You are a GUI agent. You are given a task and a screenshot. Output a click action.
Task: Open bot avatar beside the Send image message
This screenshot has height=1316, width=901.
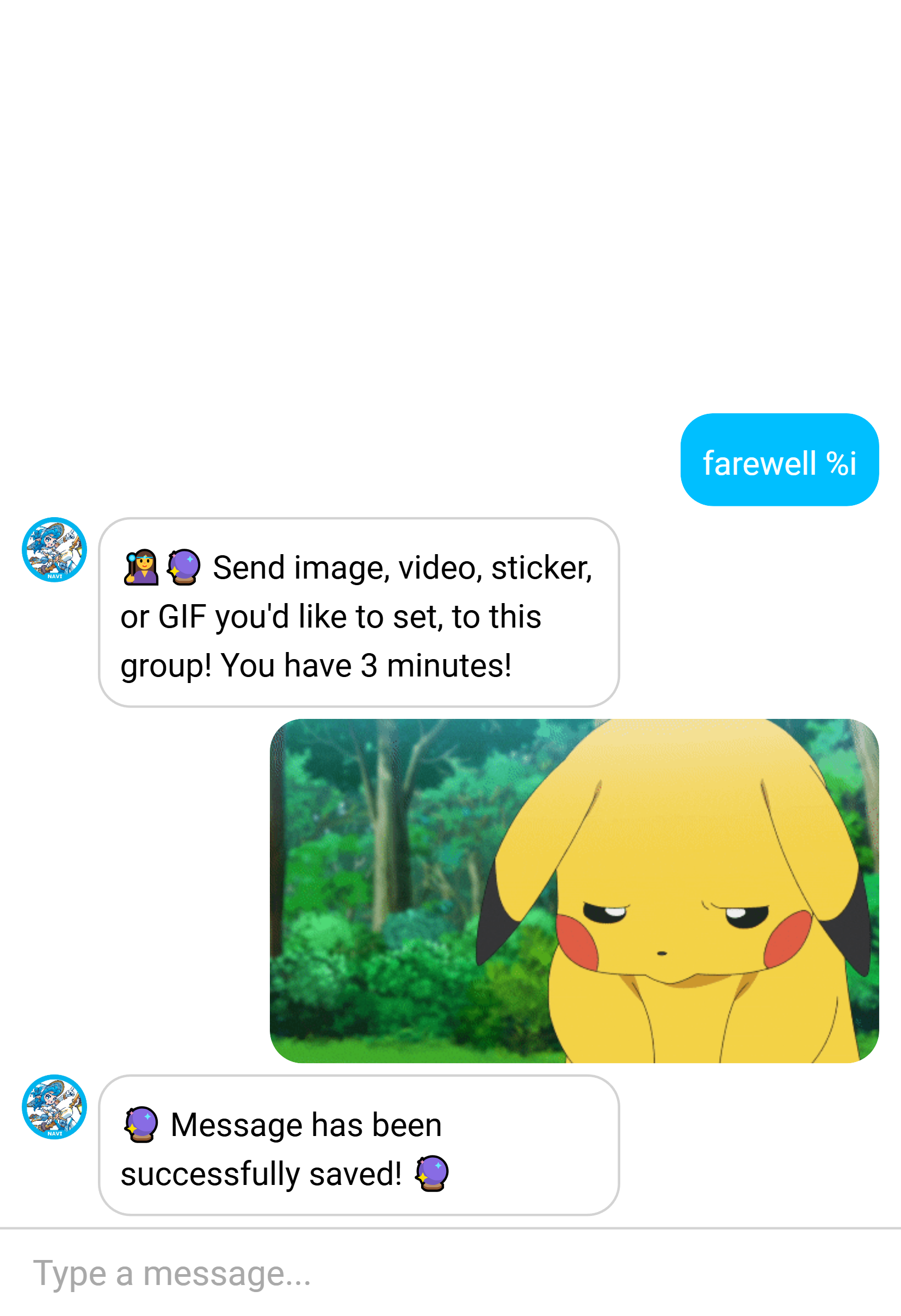pyautogui.click(x=54, y=549)
